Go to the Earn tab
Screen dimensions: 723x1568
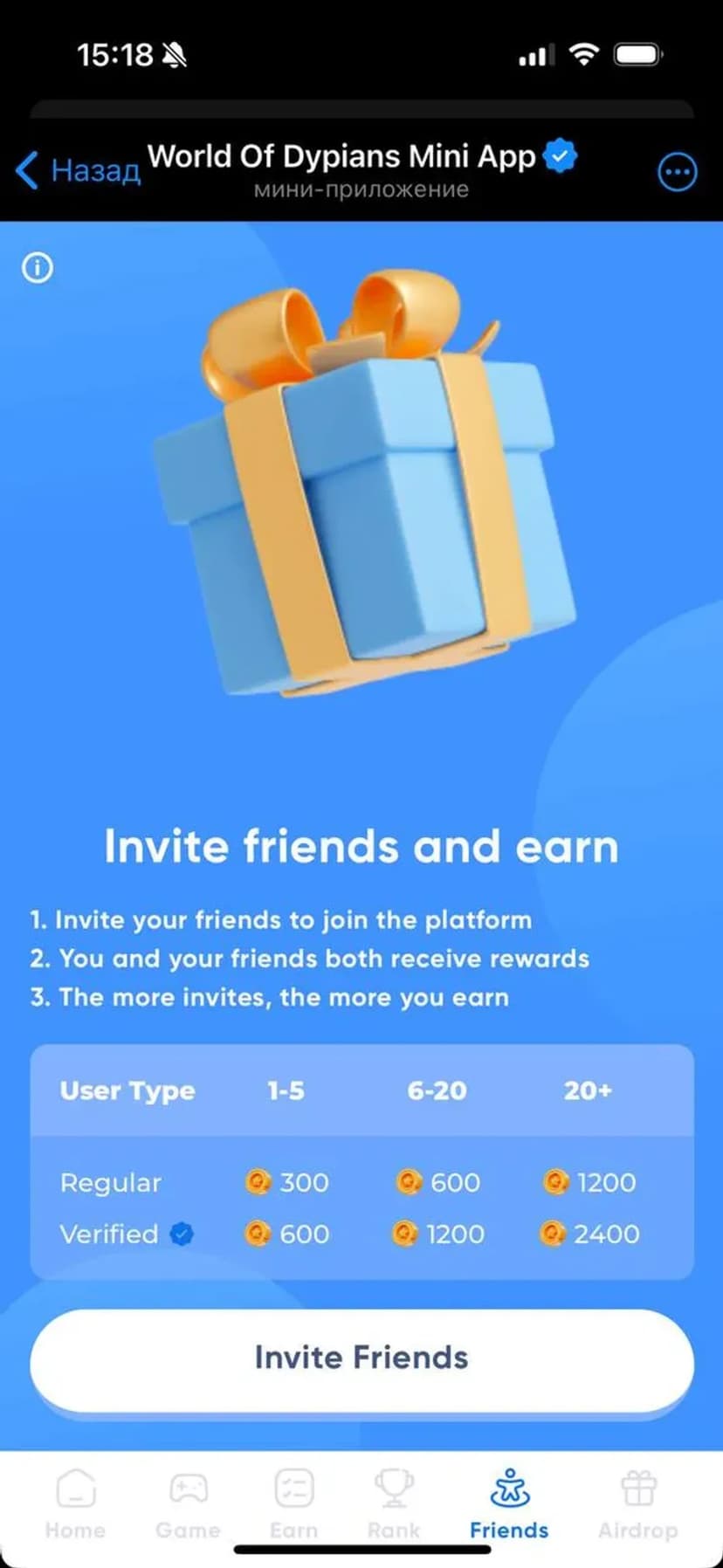coord(293,1503)
